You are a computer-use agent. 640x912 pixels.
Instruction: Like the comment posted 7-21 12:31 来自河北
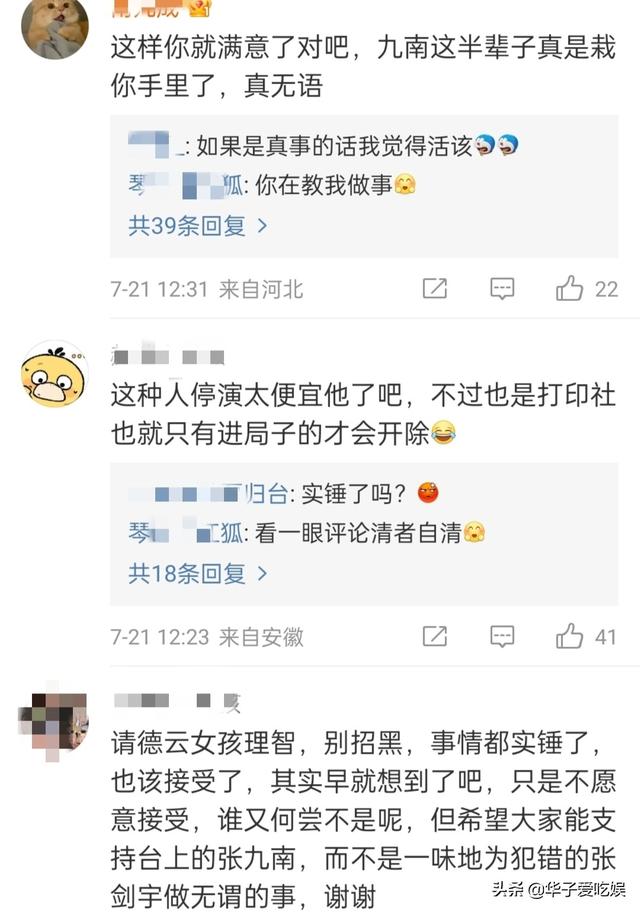coord(570,289)
